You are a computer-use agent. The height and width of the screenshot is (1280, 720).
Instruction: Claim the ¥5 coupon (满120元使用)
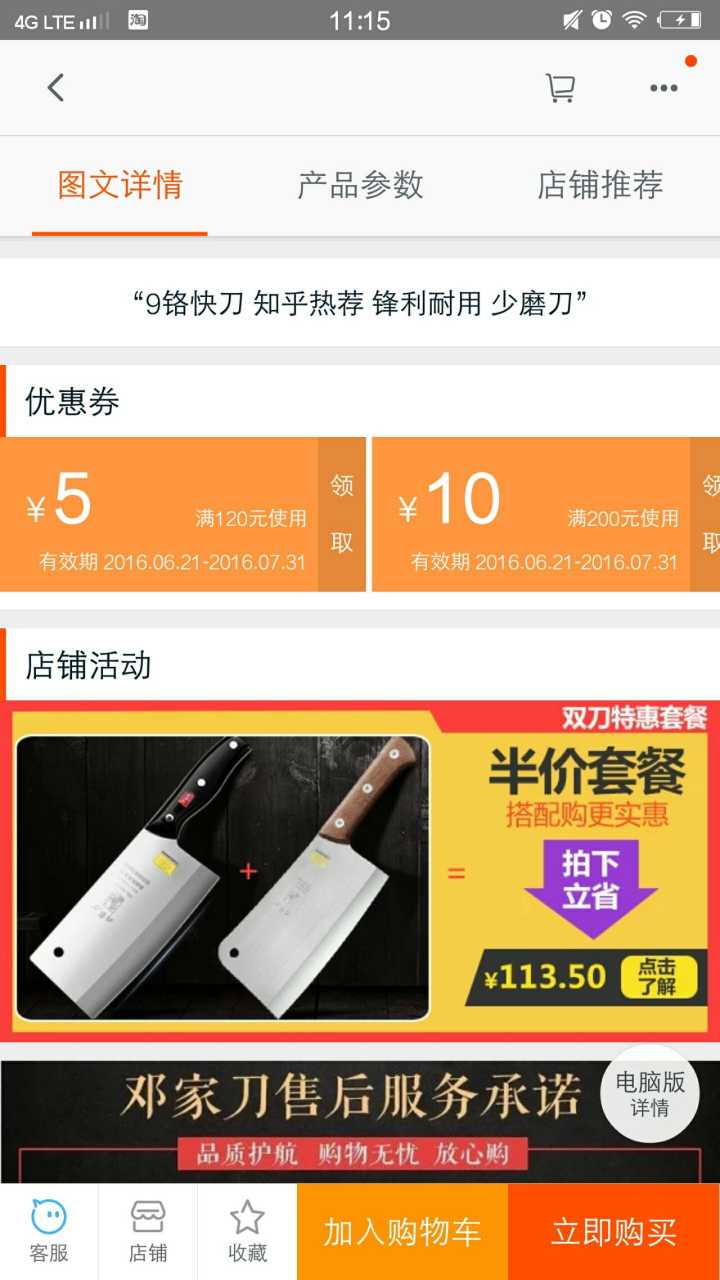point(342,514)
